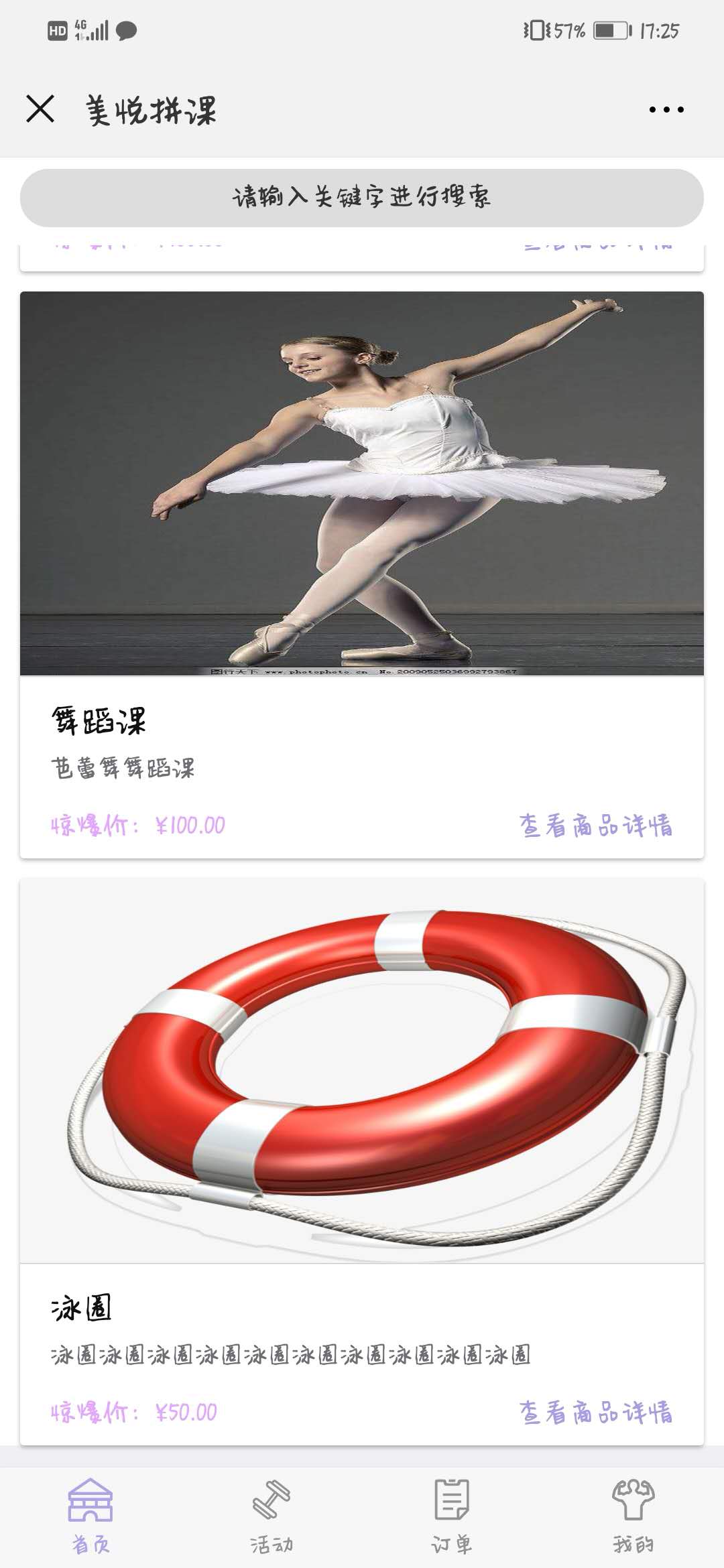The height and width of the screenshot is (1568, 724).
Task: View product details for 舞蹈课
Action: 595,826
